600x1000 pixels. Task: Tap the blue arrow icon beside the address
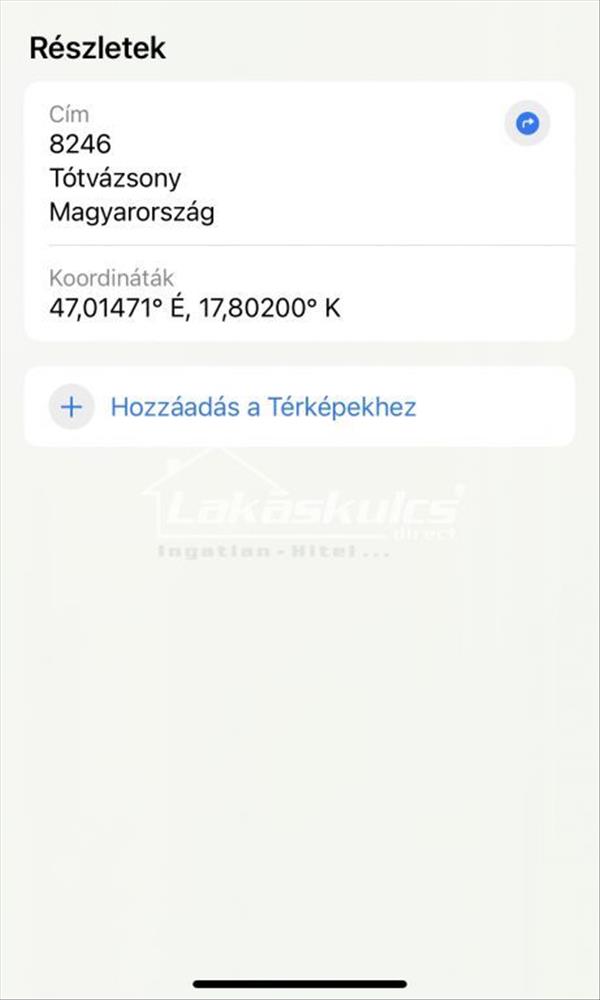point(527,124)
